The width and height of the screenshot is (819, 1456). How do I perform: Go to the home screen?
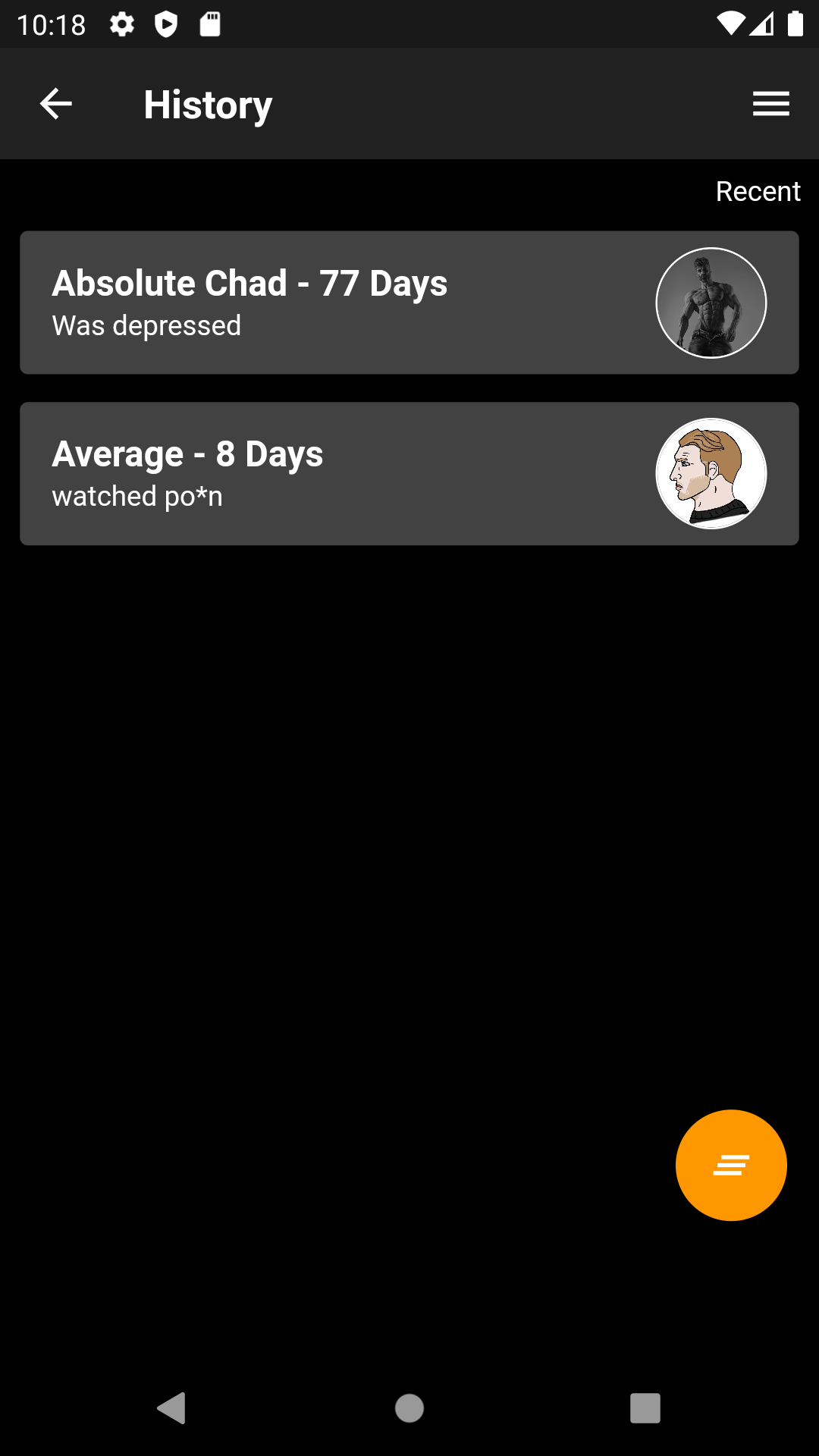click(409, 1408)
